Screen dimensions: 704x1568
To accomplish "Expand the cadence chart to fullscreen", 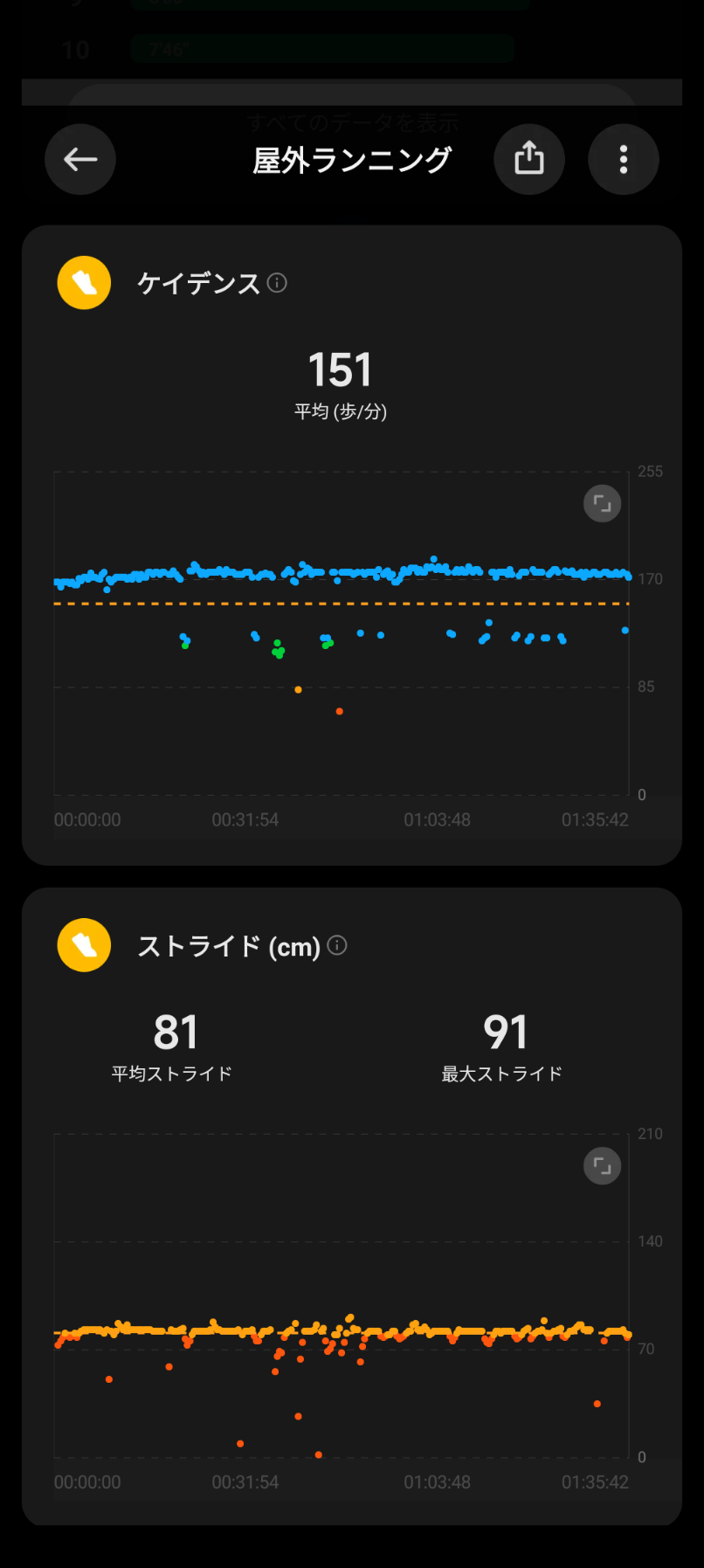I will click(x=602, y=503).
